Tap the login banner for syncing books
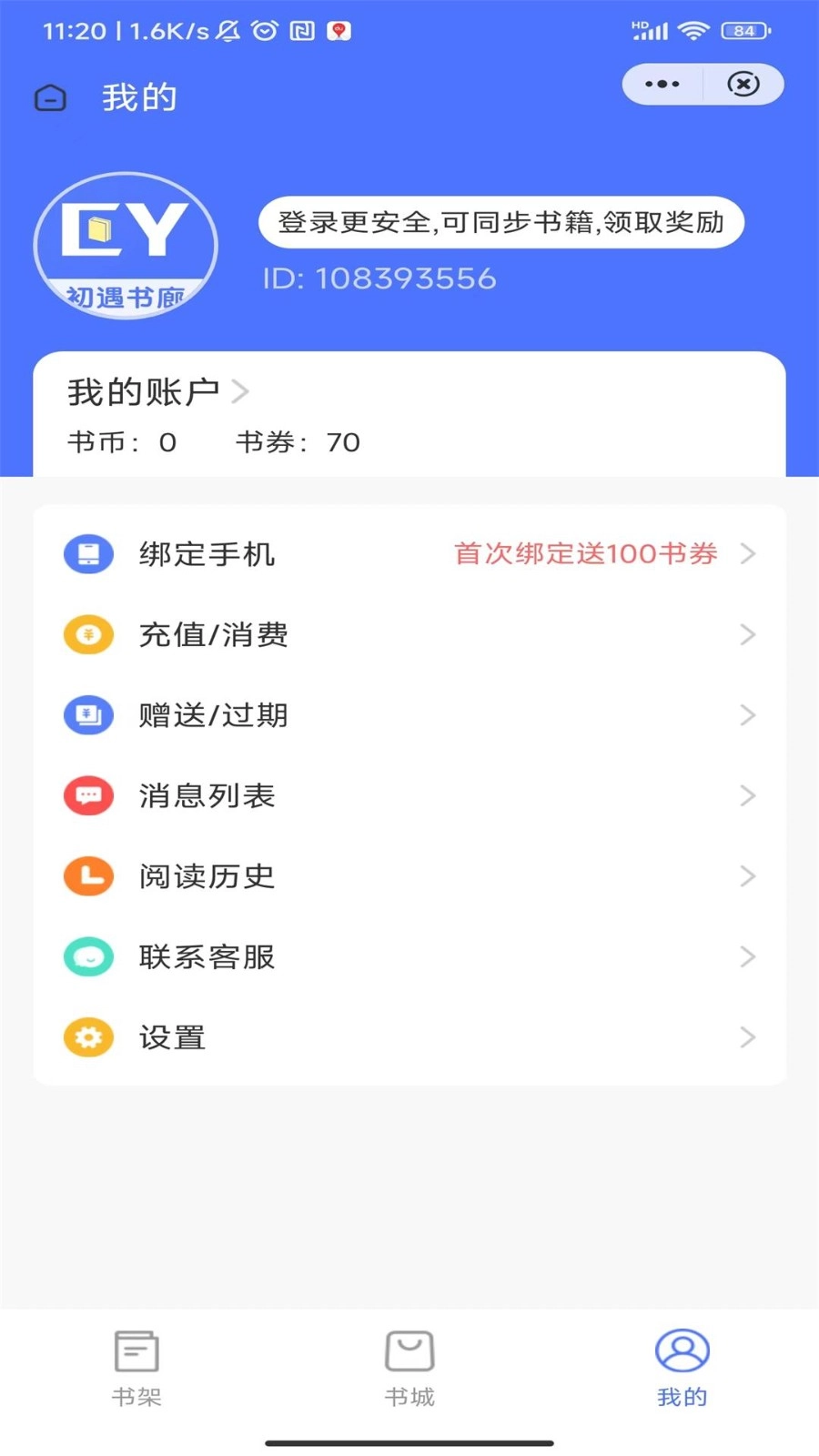The width and height of the screenshot is (819, 1456). pyautogui.click(x=503, y=221)
